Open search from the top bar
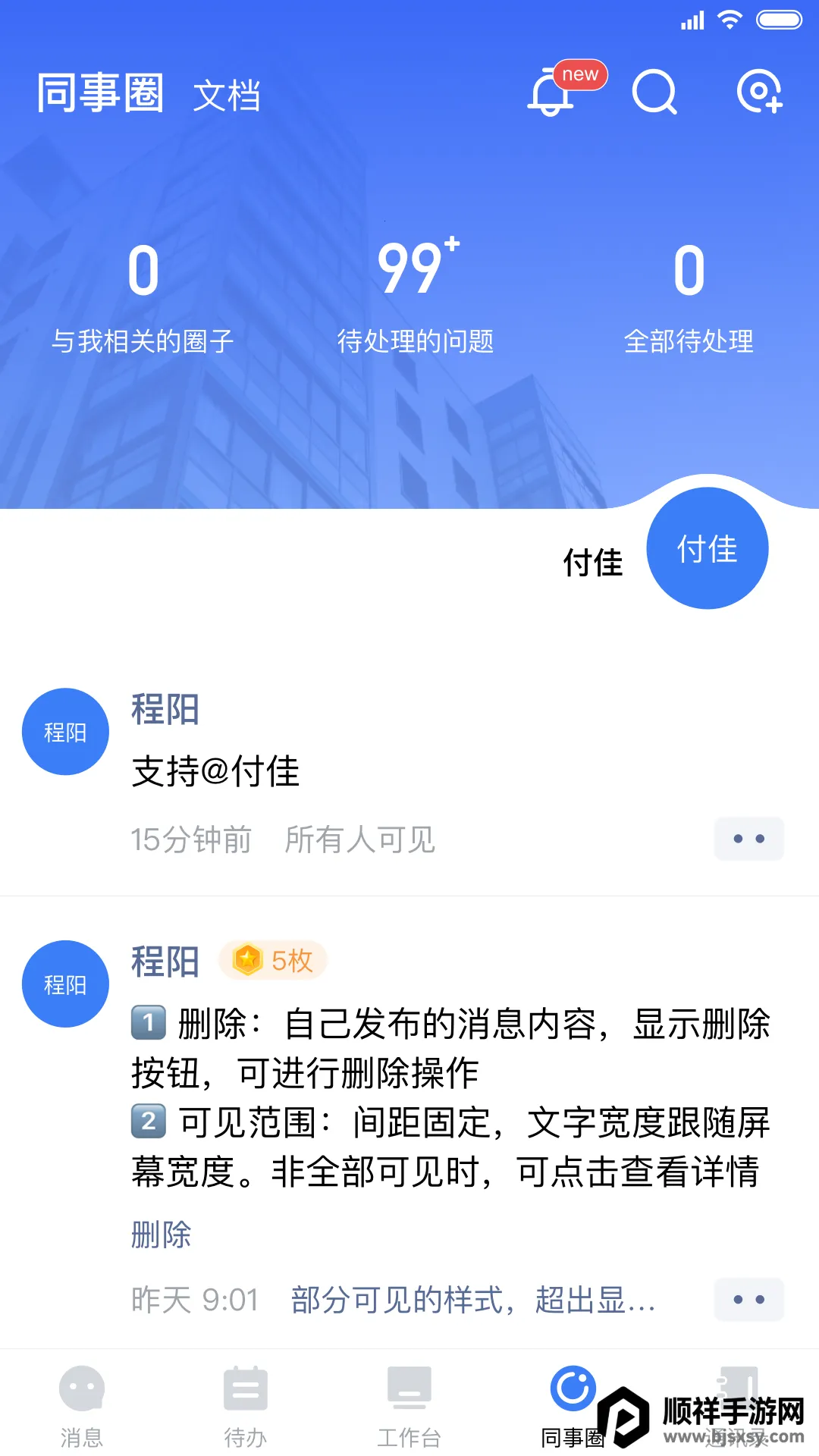819x1456 pixels. point(654,93)
